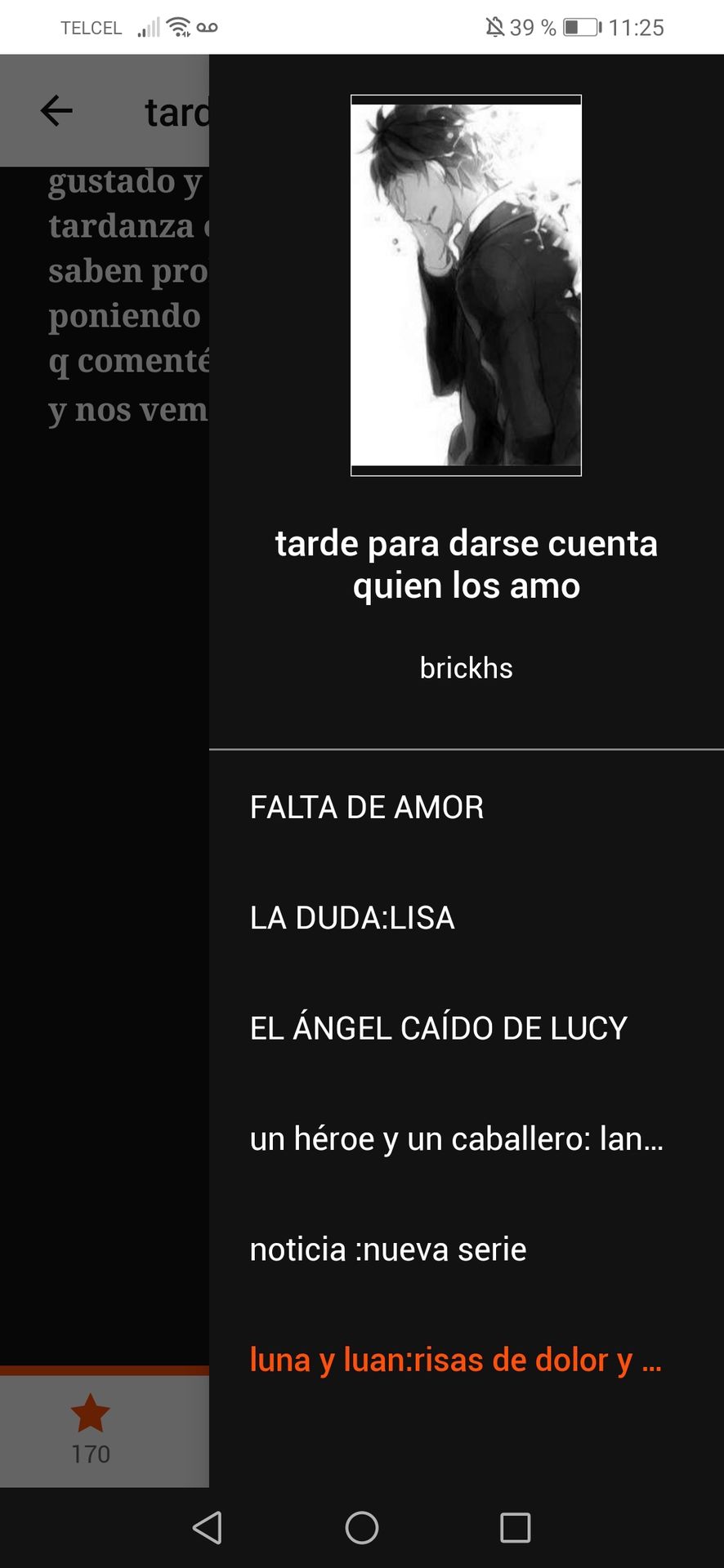Open the story cover image
This screenshot has width=724, height=1568.
(x=466, y=285)
